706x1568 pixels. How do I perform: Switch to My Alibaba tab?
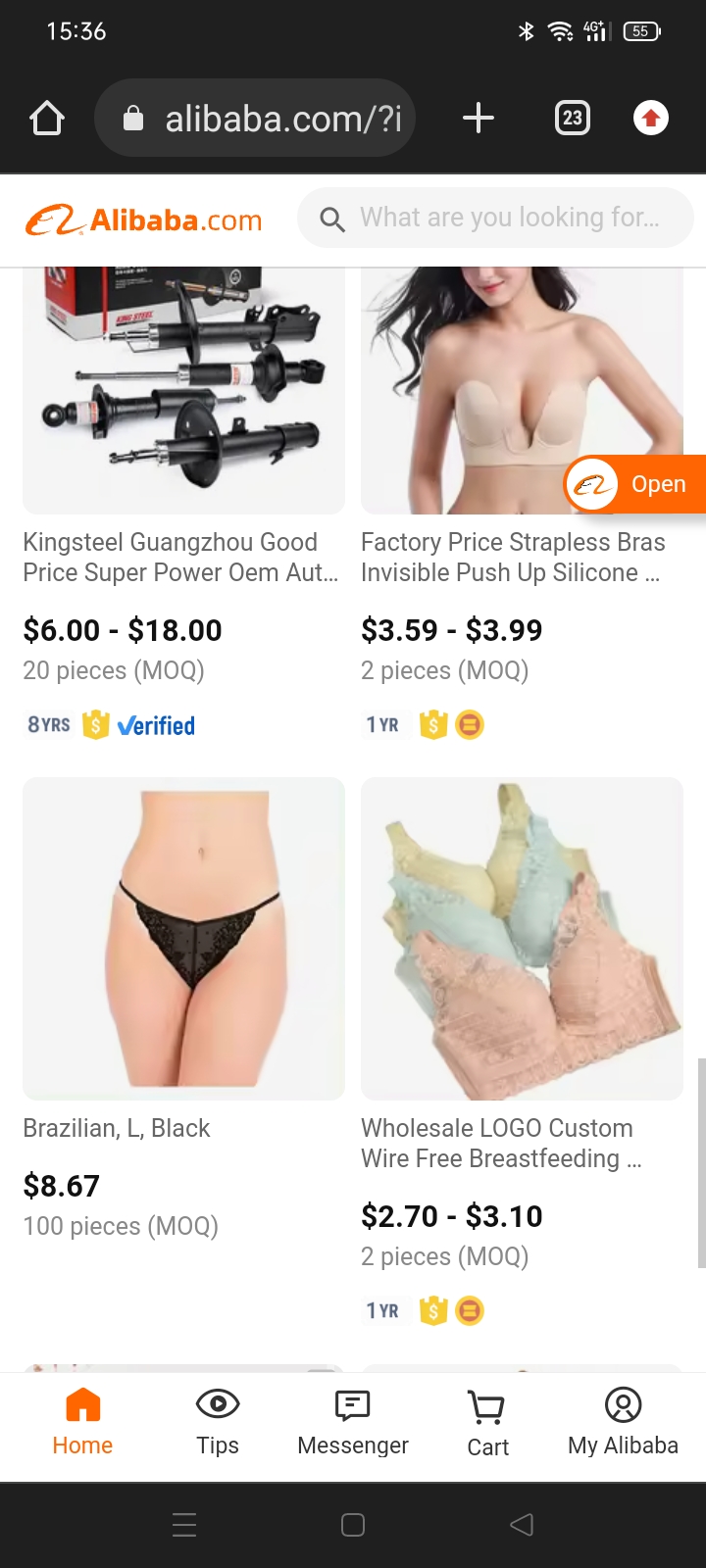click(623, 1423)
